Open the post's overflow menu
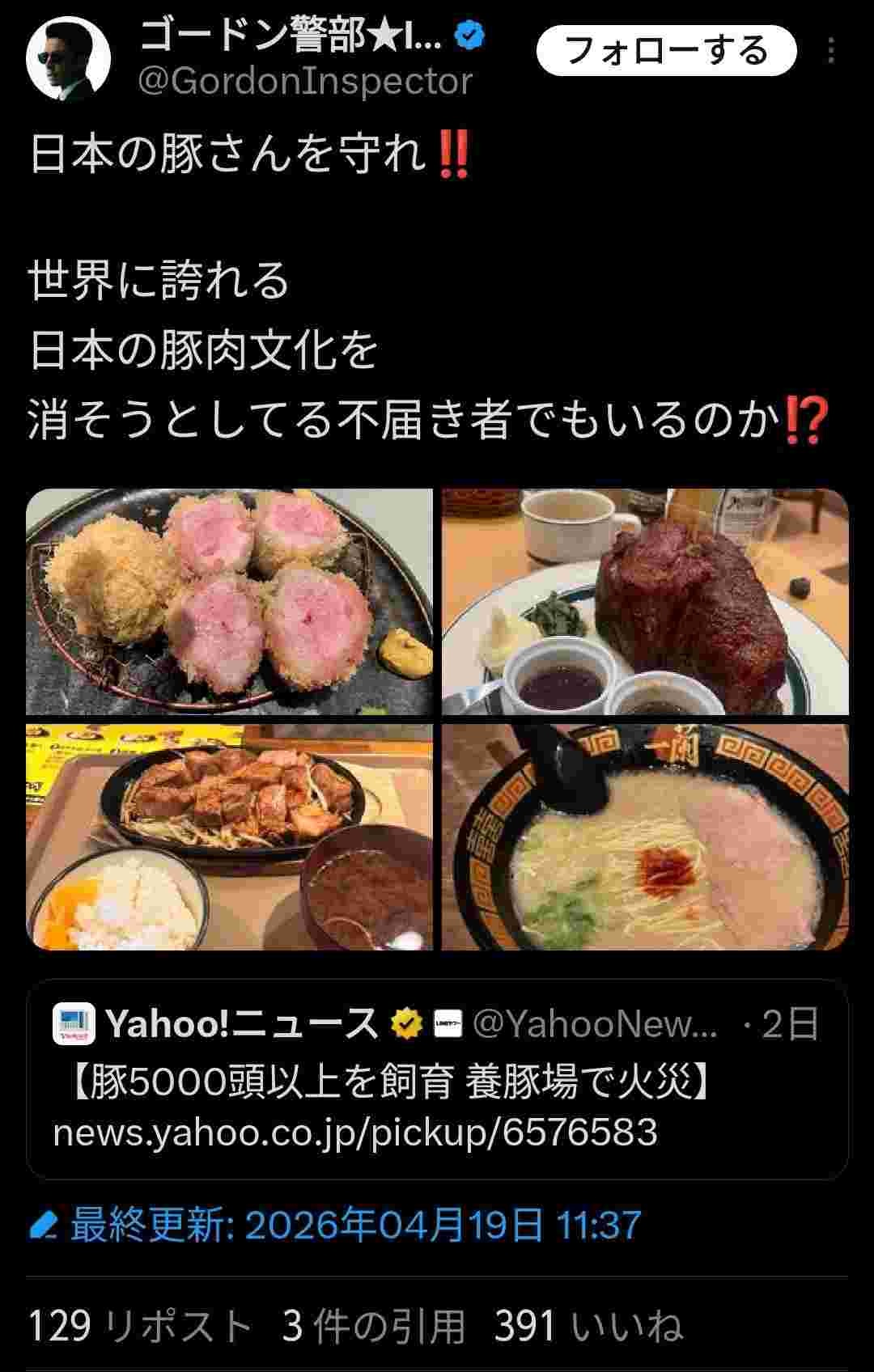Screen dimensions: 874x1372 click(x=831, y=50)
